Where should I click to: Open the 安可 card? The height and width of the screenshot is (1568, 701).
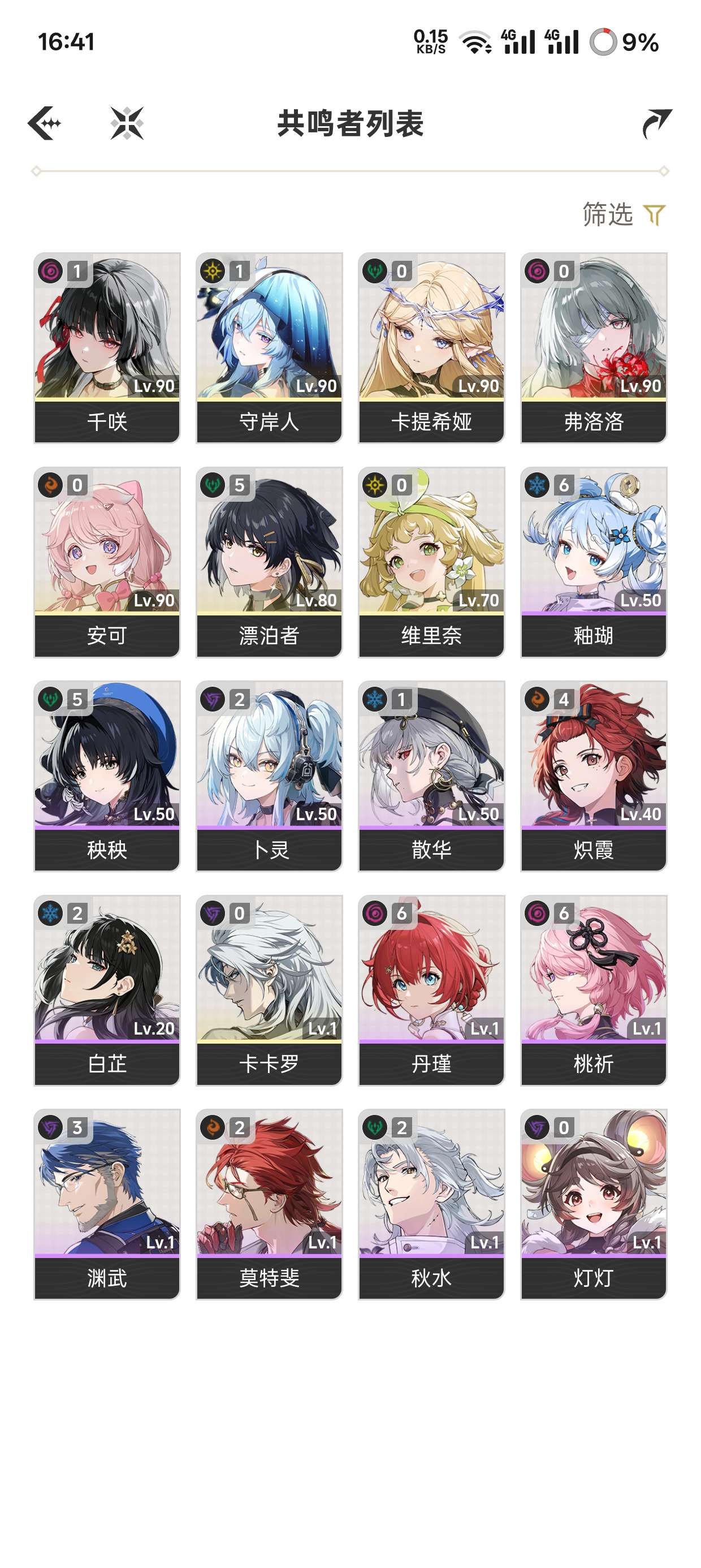pos(107,562)
